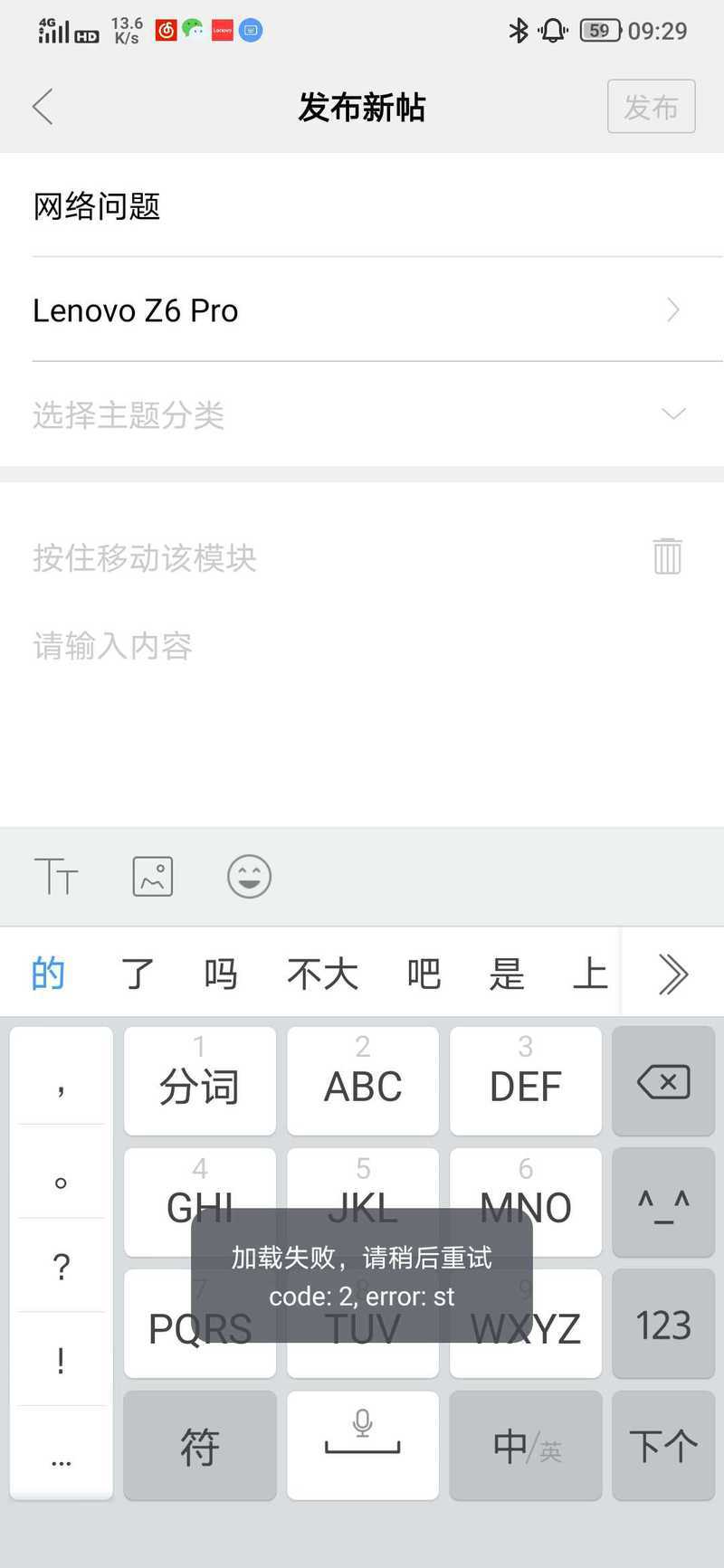Edit the title field 网络问题
Viewport: 724px width, 1568px height.
tap(362, 206)
